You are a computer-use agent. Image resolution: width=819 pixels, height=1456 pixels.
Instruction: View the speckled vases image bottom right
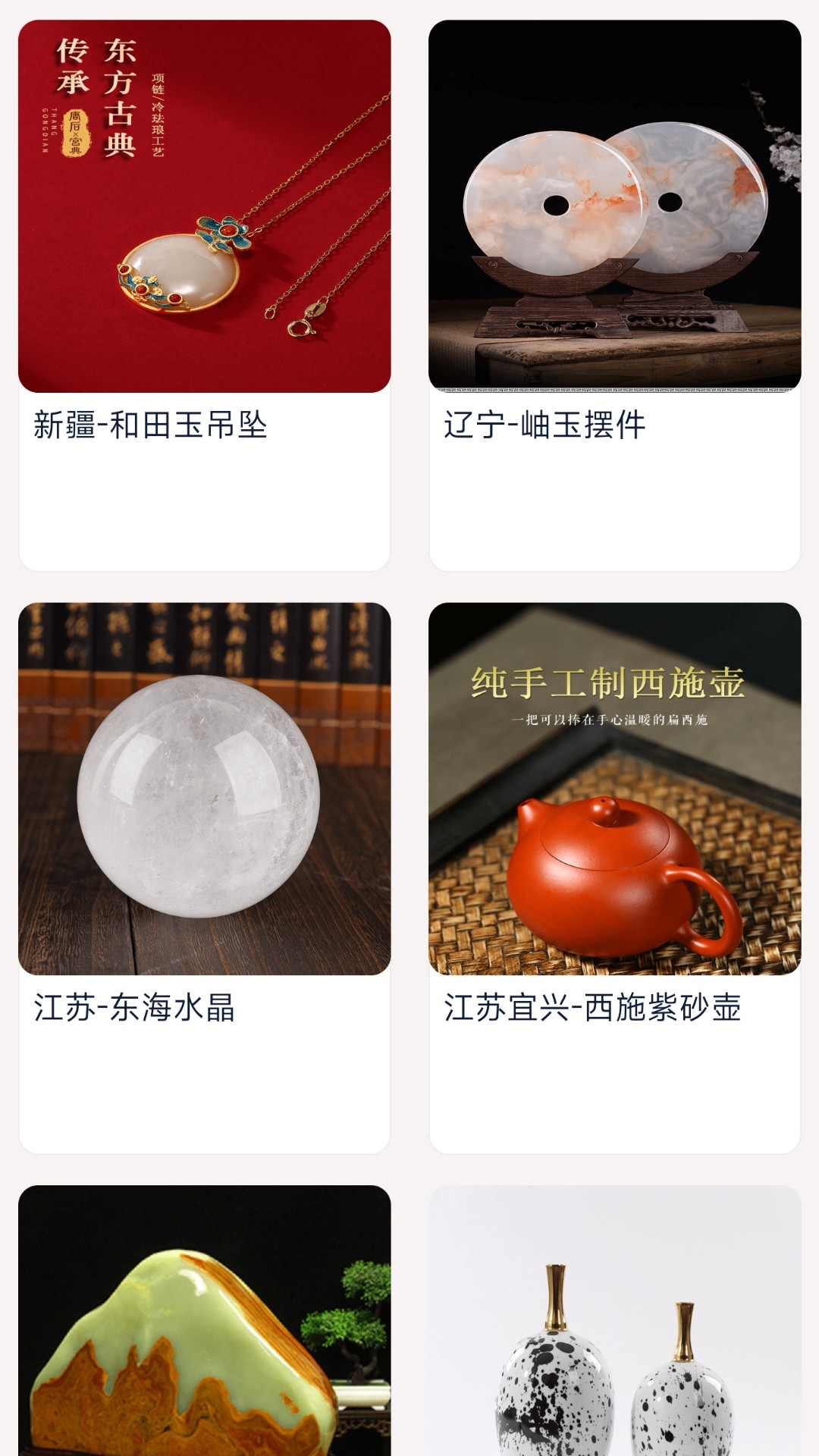click(614, 1335)
